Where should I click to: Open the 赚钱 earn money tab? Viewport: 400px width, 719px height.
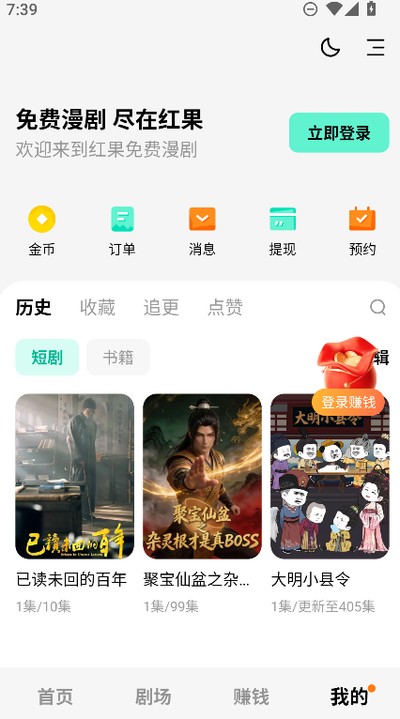point(251,697)
